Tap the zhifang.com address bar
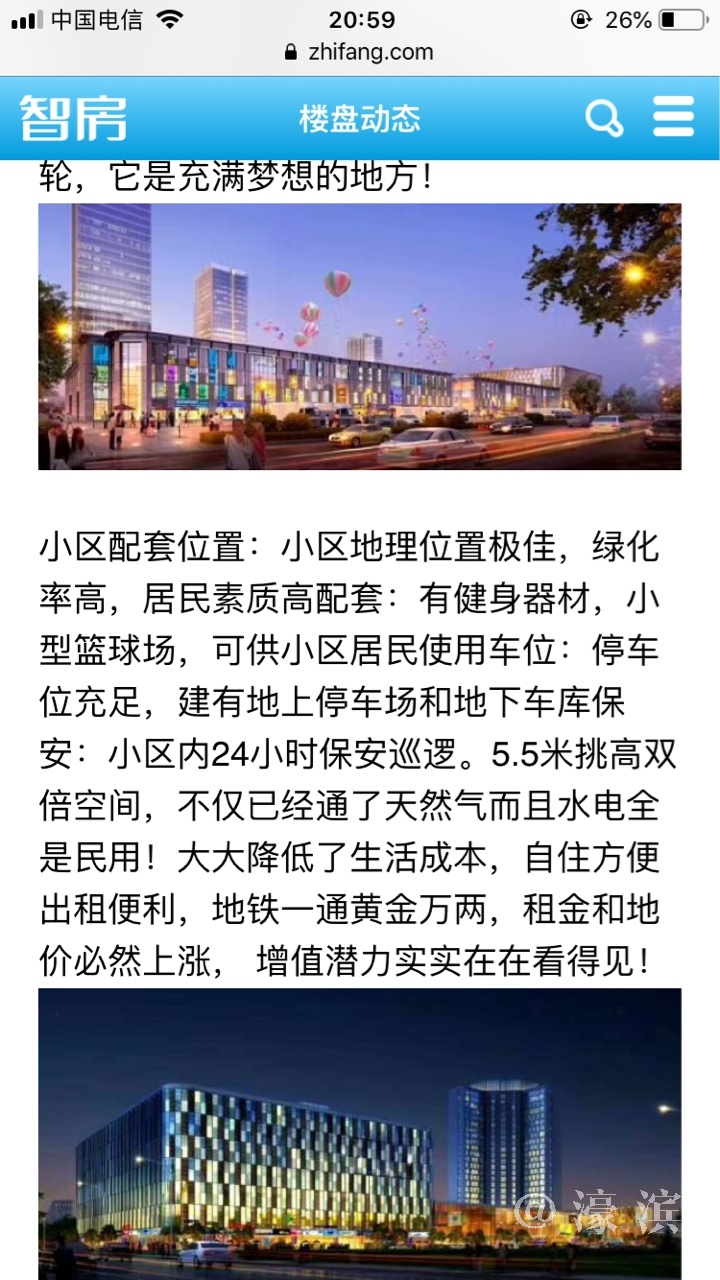 pos(360,52)
